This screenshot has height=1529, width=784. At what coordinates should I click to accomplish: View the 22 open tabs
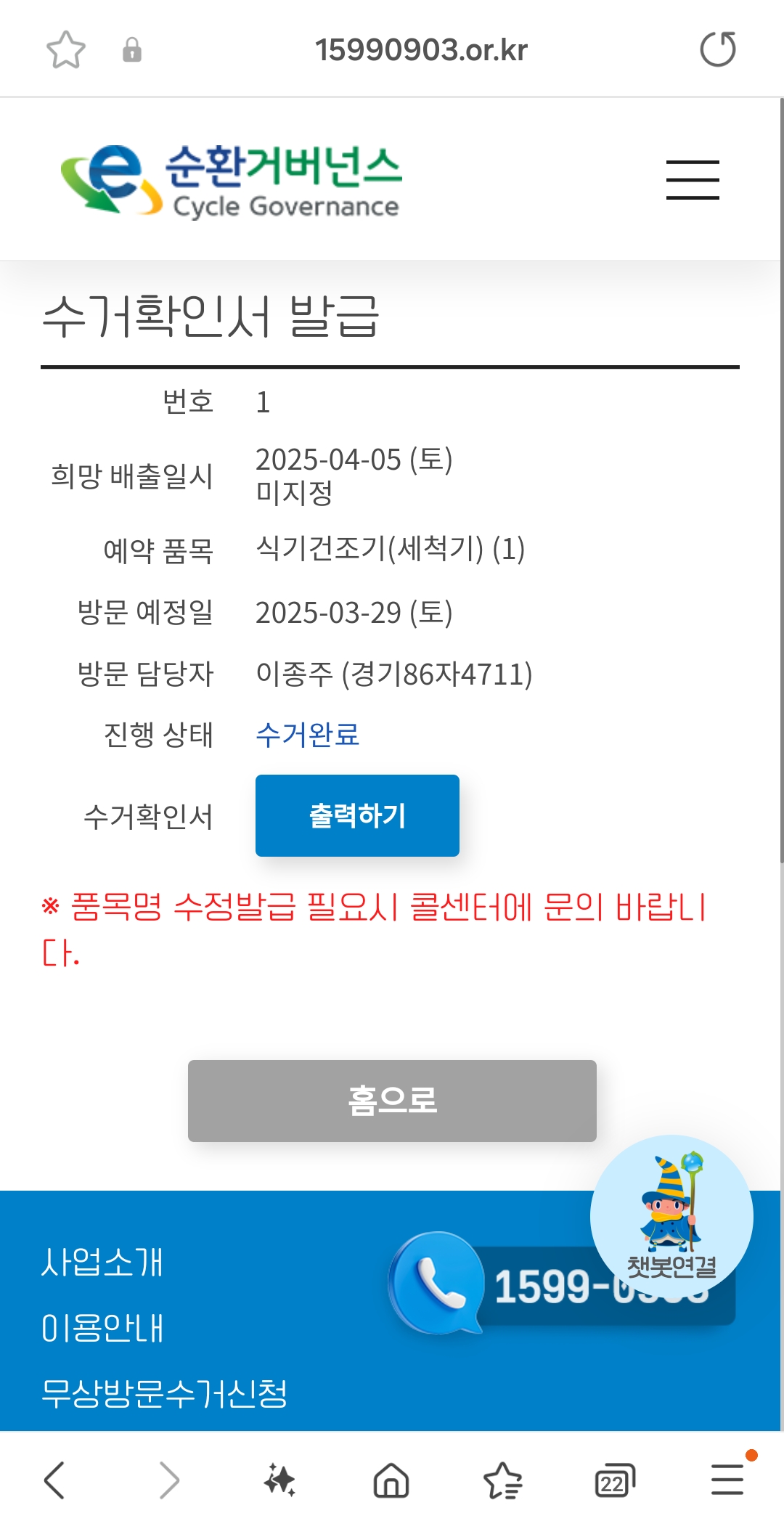[614, 1481]
